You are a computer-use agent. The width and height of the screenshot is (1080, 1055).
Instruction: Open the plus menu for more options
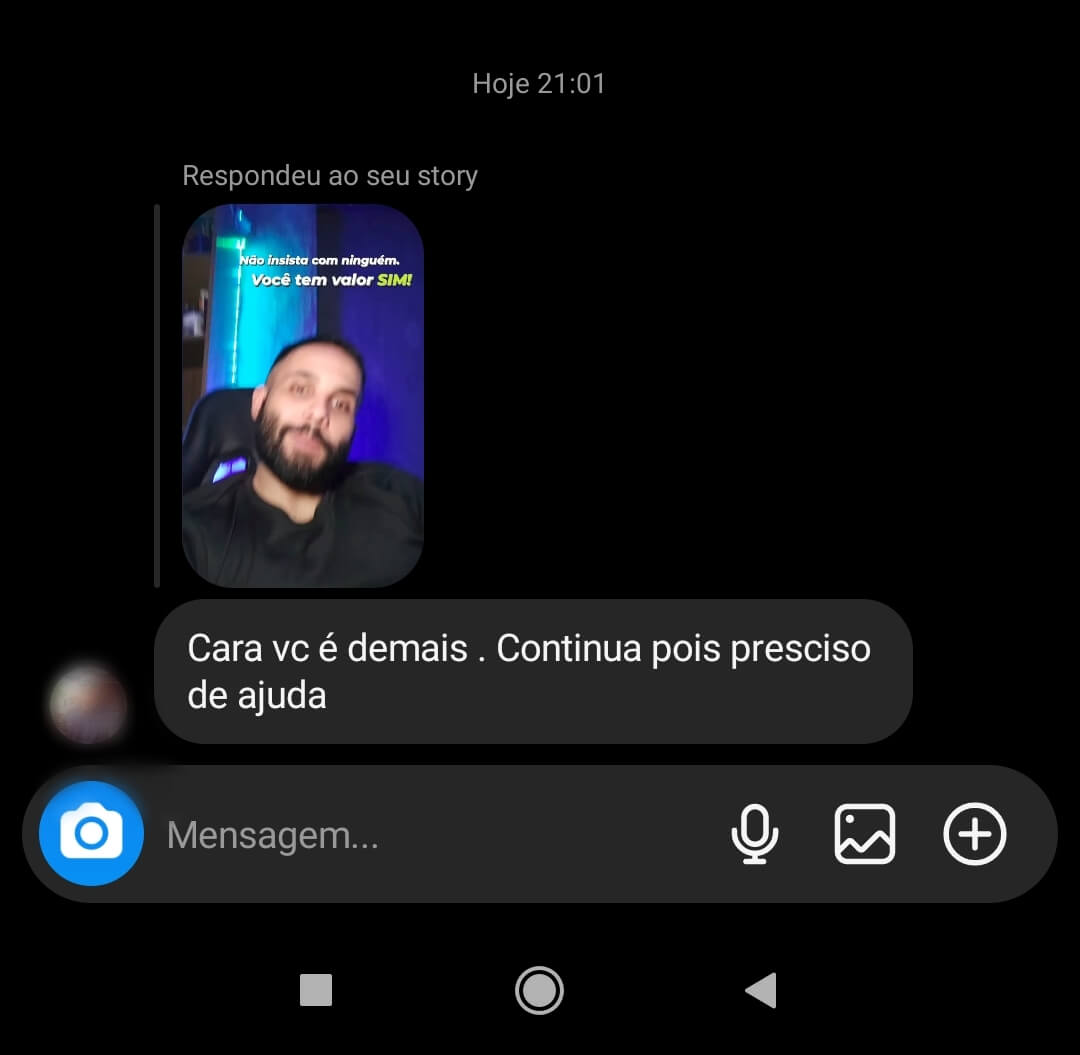point(974,834)
